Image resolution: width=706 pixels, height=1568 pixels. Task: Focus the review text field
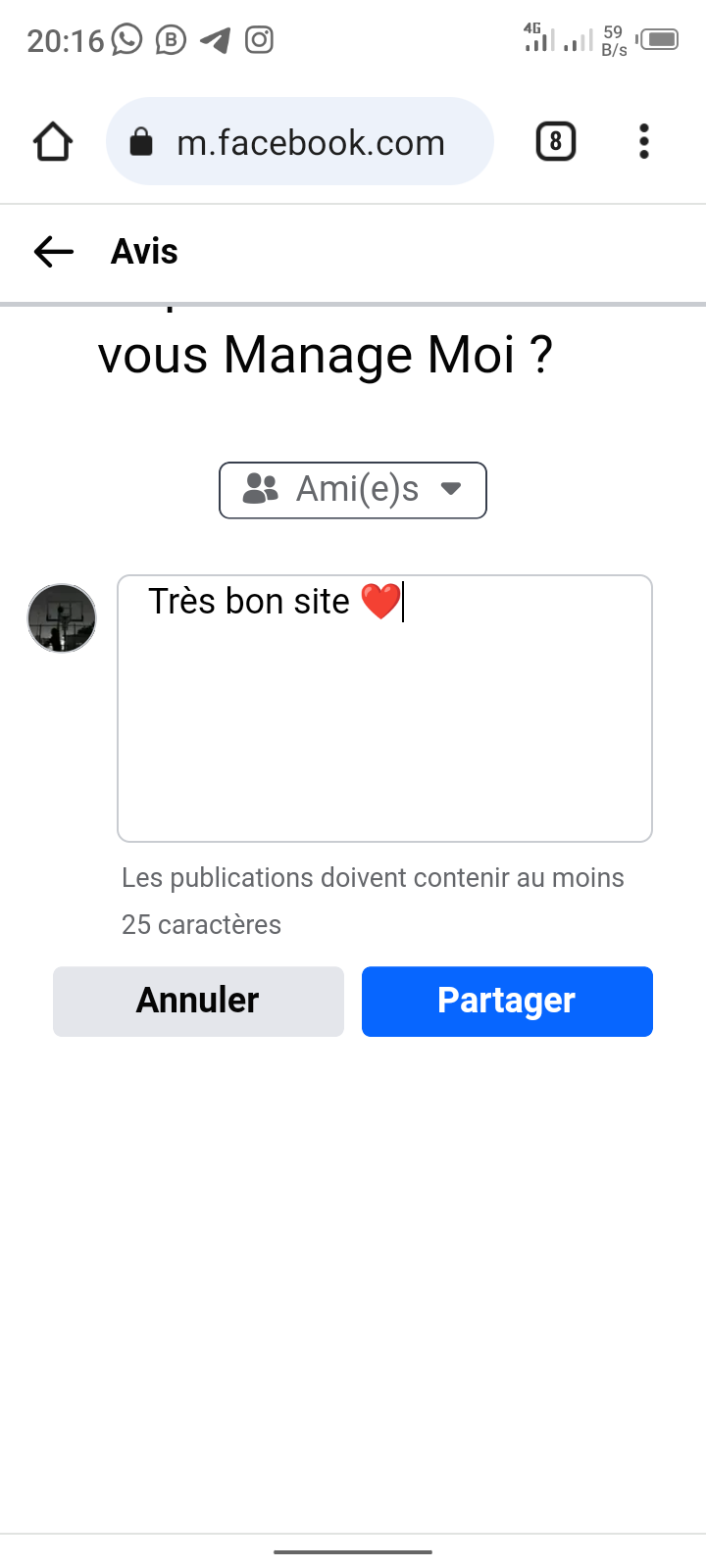pyautogui.click(x=384, y=708)
